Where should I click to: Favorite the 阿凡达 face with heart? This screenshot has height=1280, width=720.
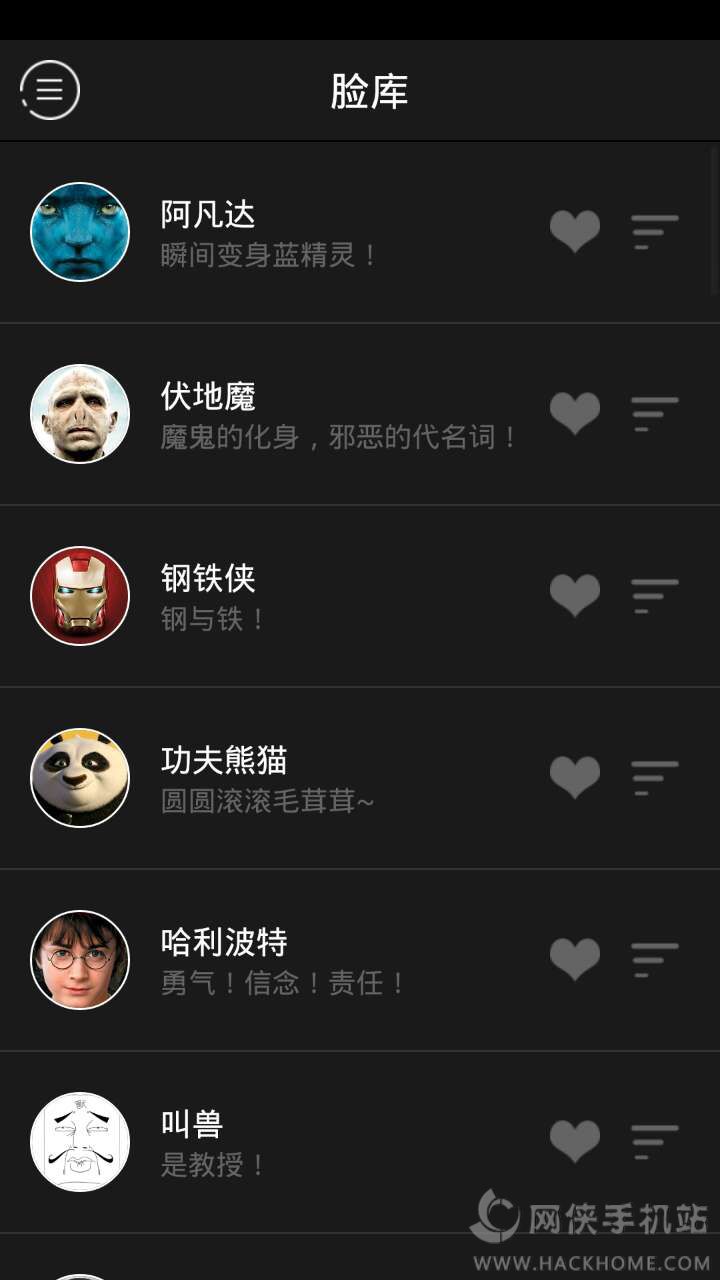coord(575,232)
